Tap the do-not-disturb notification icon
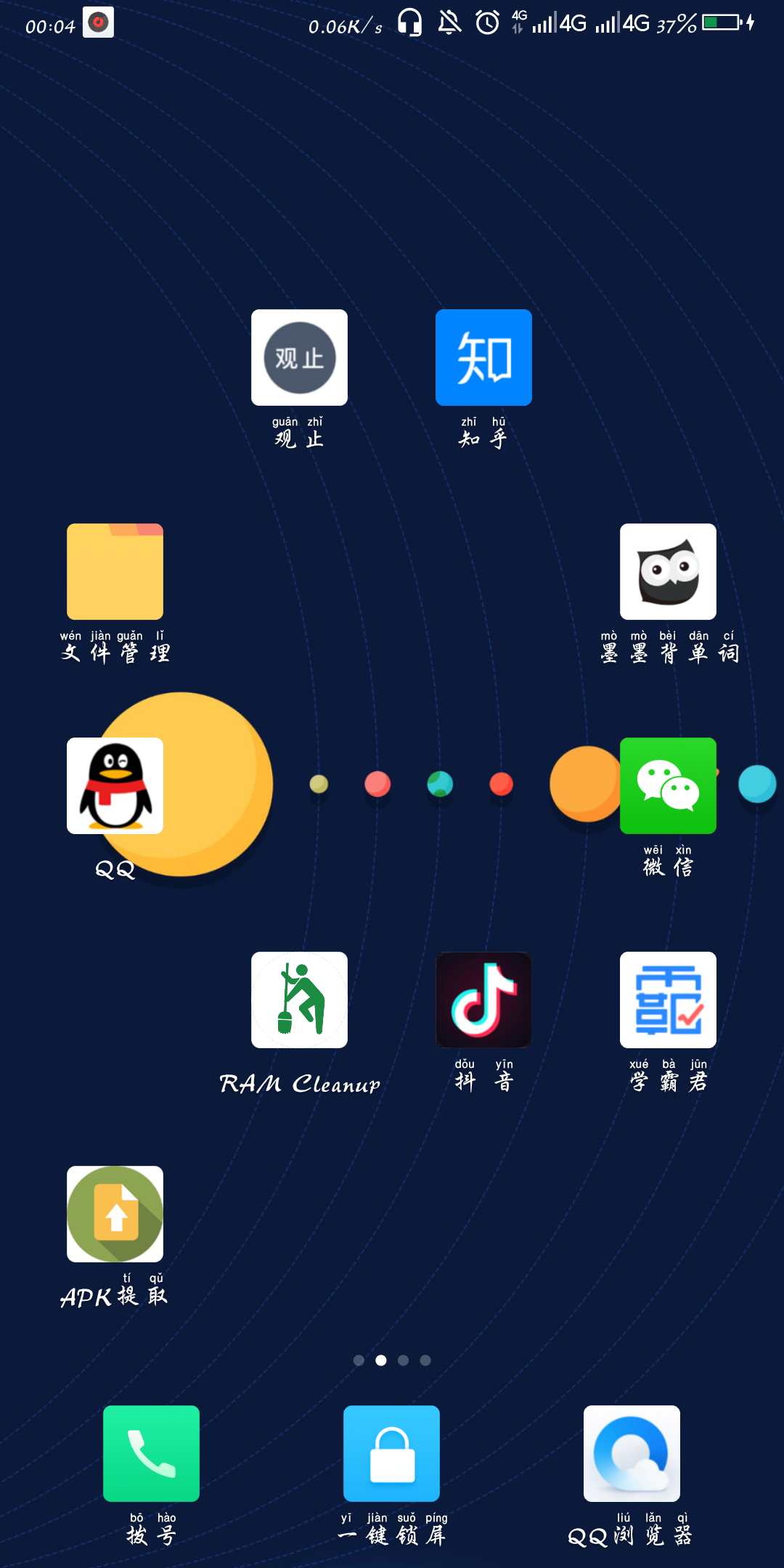Viewport: 784px width, 1568px height. (449, 23)
